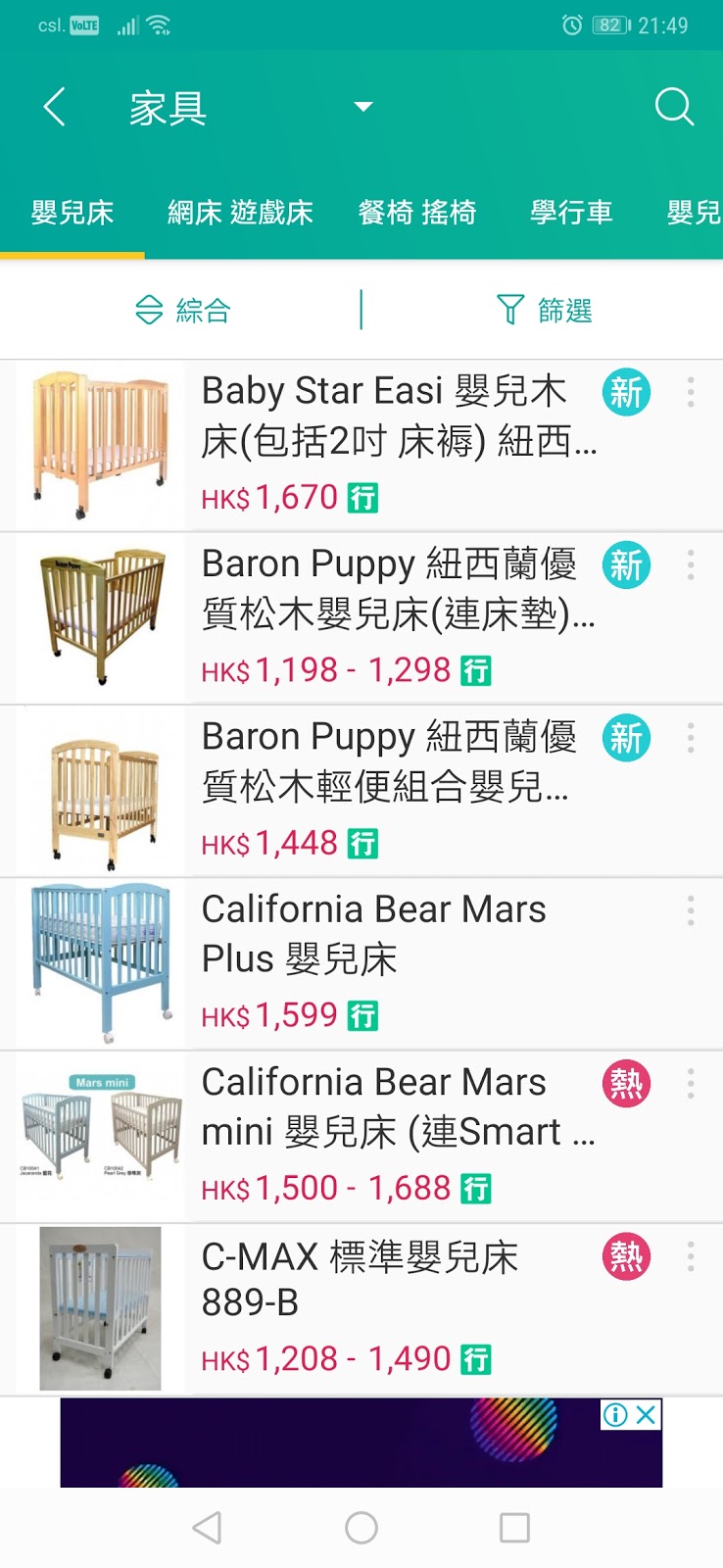Open more options for California Bear Mars Plus
Image resolution: width=723 pixels, height=1568 pixels.
691,910
